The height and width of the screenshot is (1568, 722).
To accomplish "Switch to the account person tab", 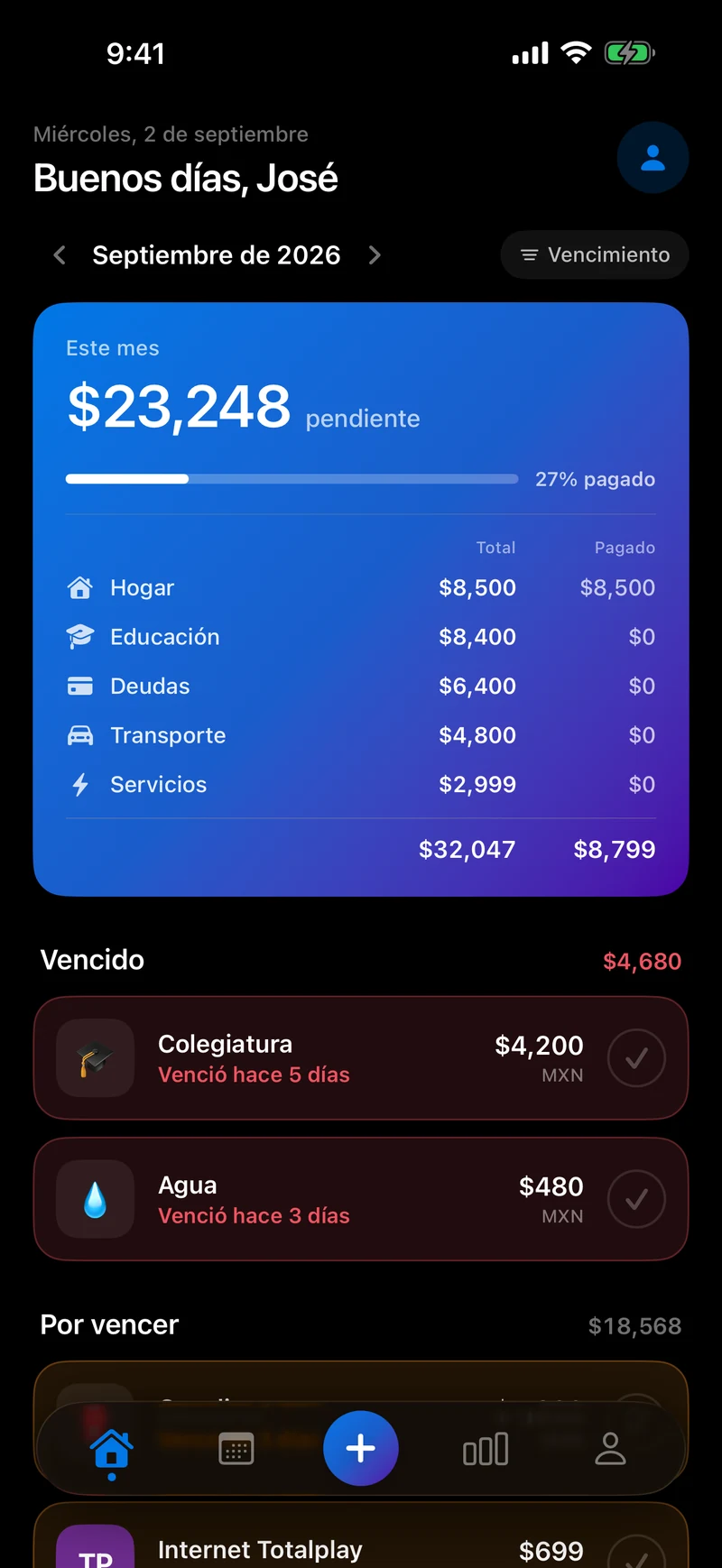I will (x=610, y=1449).
